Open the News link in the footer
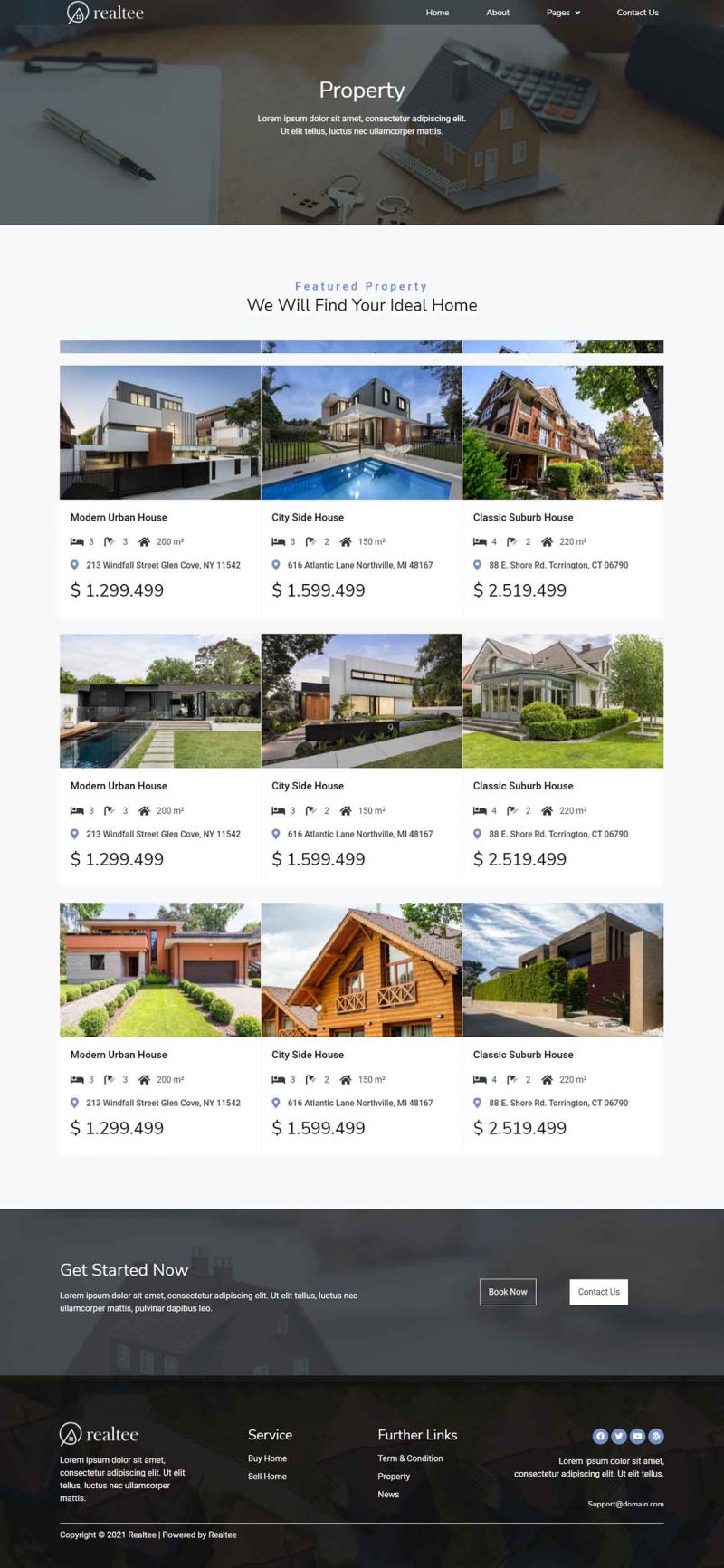Screen dimensions: 724x1568 (388, 1495)
